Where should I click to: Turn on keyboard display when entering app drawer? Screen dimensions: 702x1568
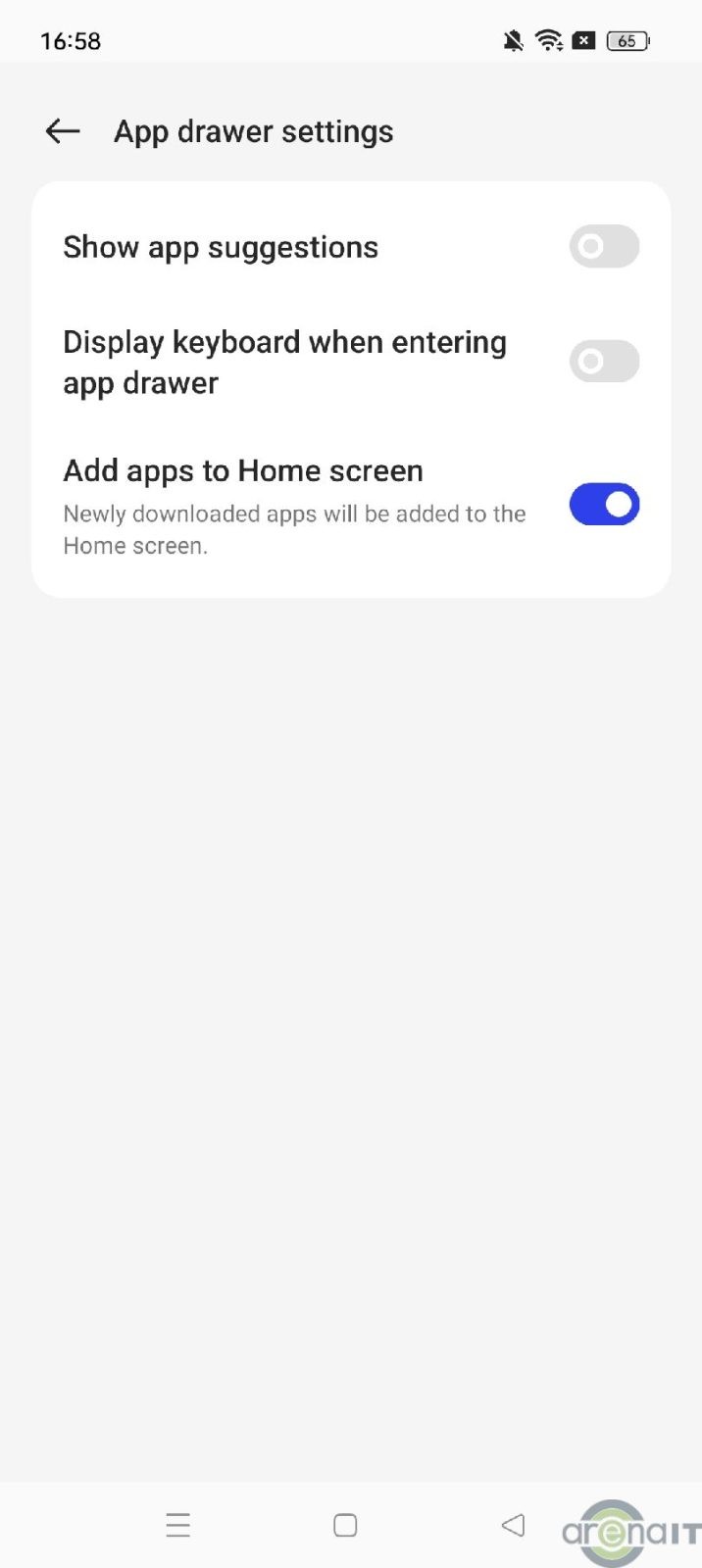pyautogui.click(x=604, y=362)
